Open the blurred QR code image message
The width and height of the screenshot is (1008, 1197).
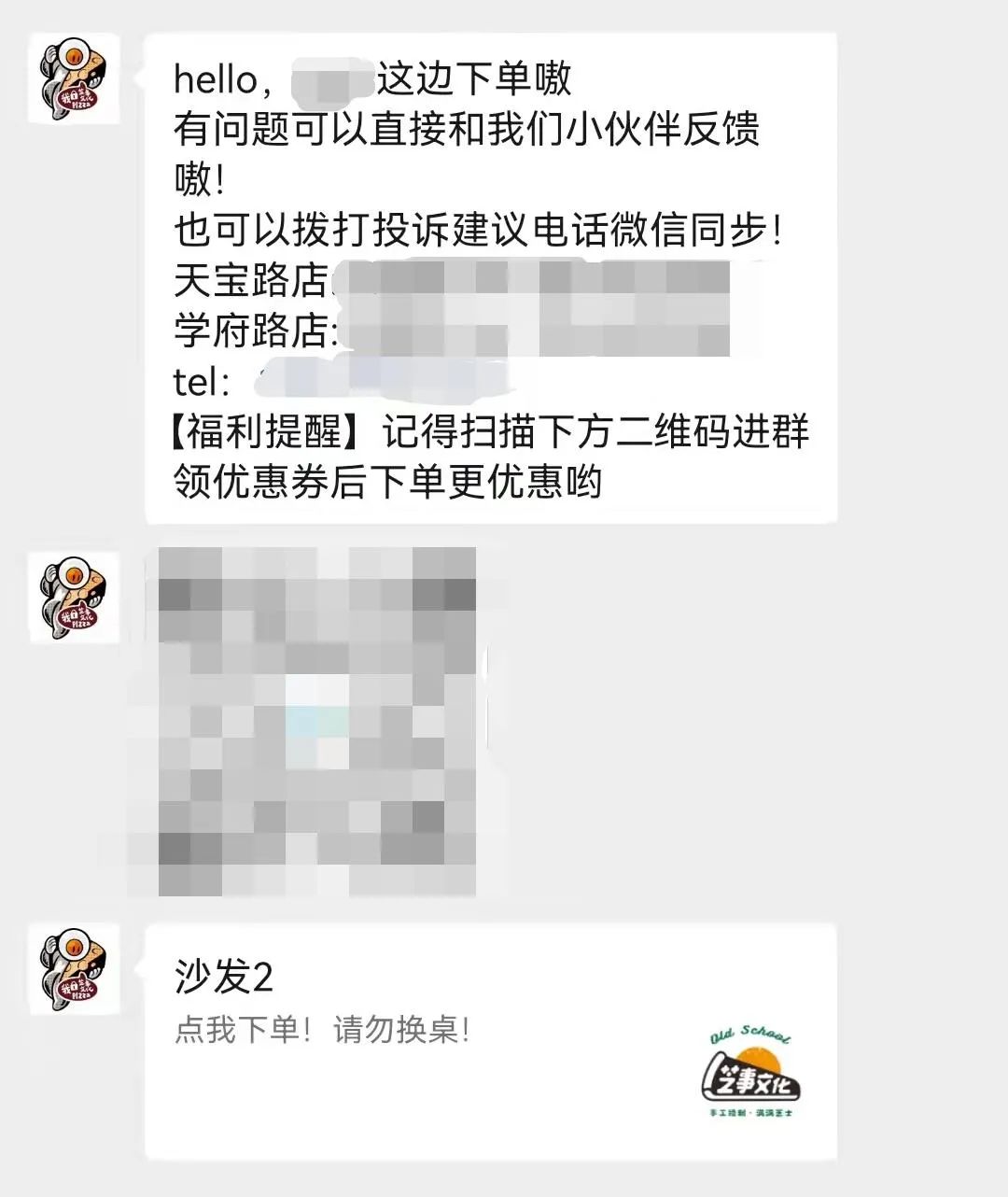click(317, 722)
